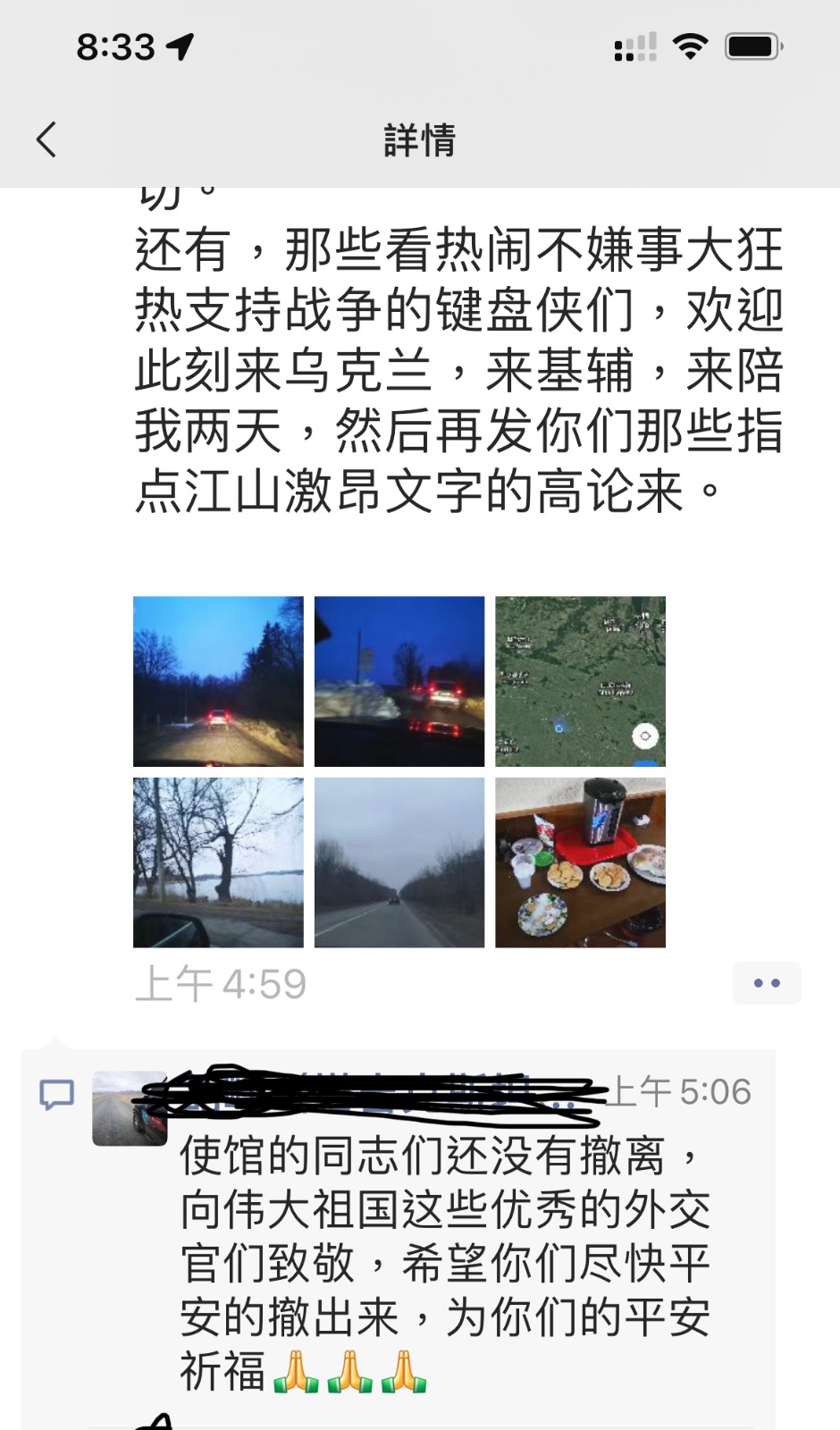View the table with food and kettle photo

[x=580, y=862]
